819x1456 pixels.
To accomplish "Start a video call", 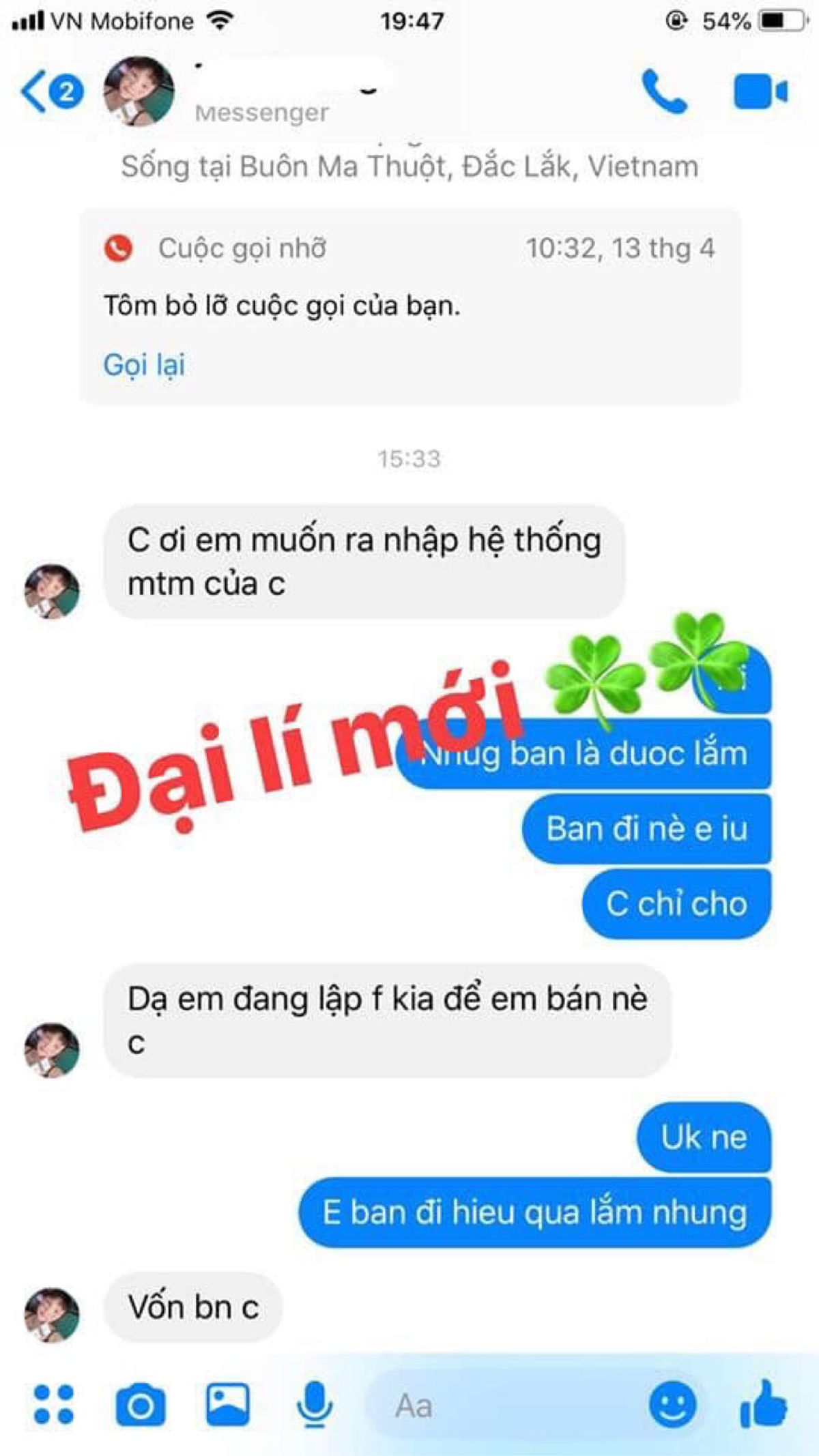I will [x=760, y=91].
